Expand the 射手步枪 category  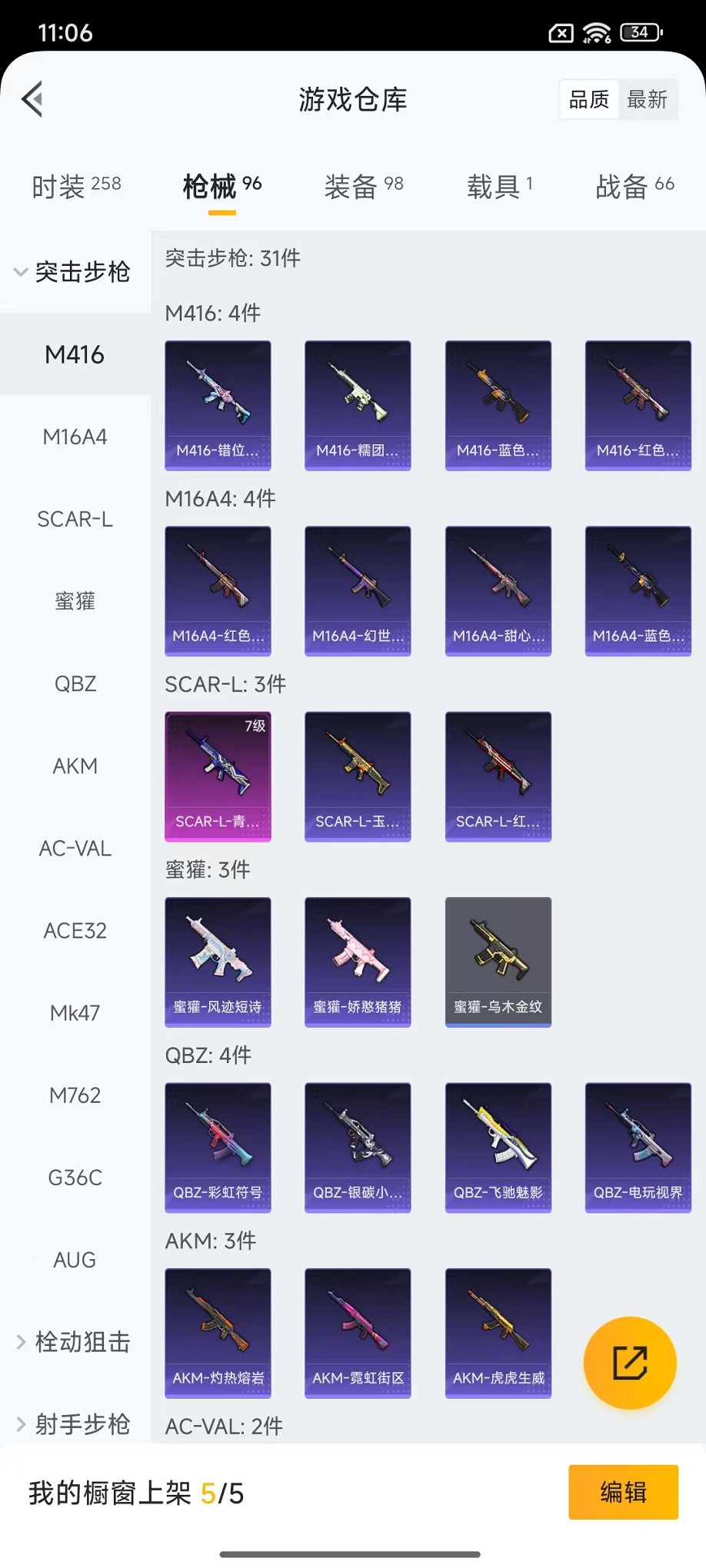click(x=73, y=1424)
